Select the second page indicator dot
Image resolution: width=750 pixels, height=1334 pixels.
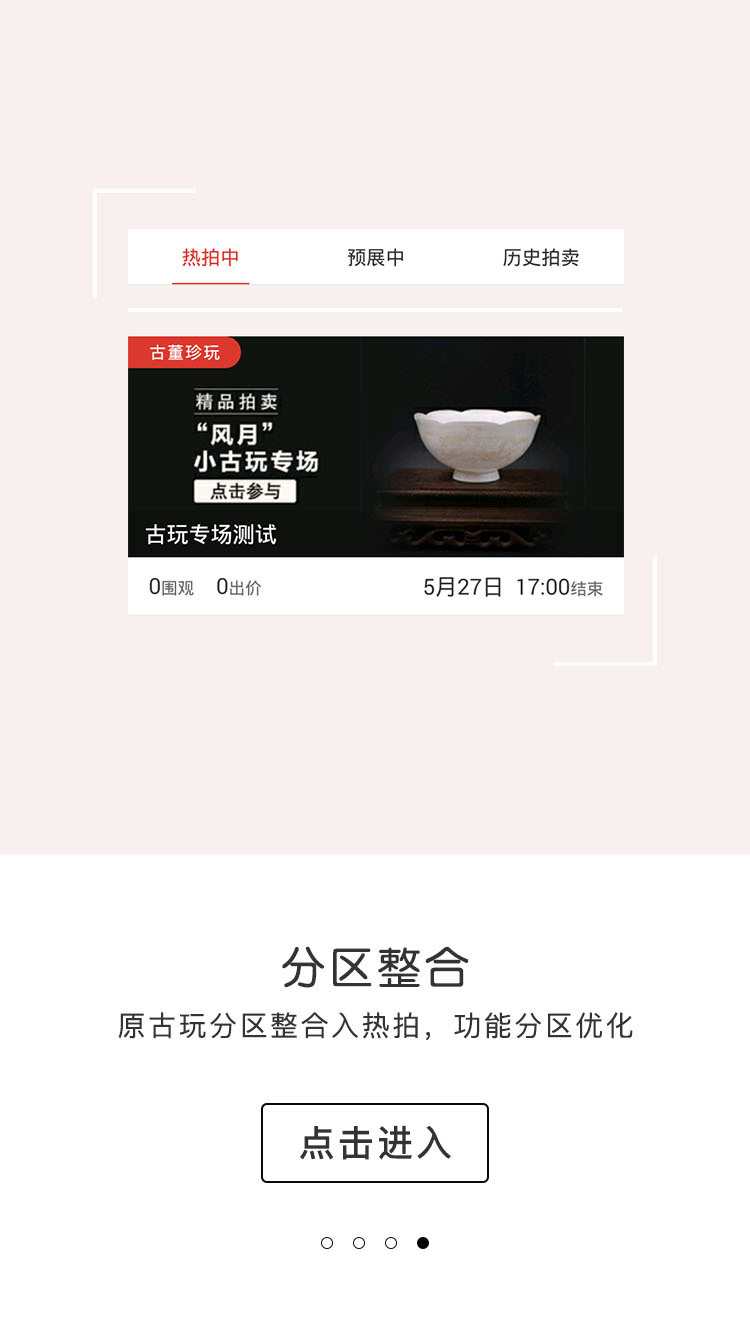pyautogui.click(x=359, y=1243)
